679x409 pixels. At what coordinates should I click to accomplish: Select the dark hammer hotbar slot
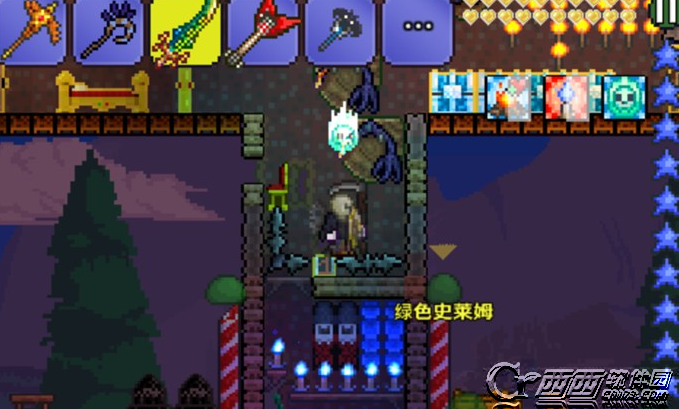click(x=340, y=32)
